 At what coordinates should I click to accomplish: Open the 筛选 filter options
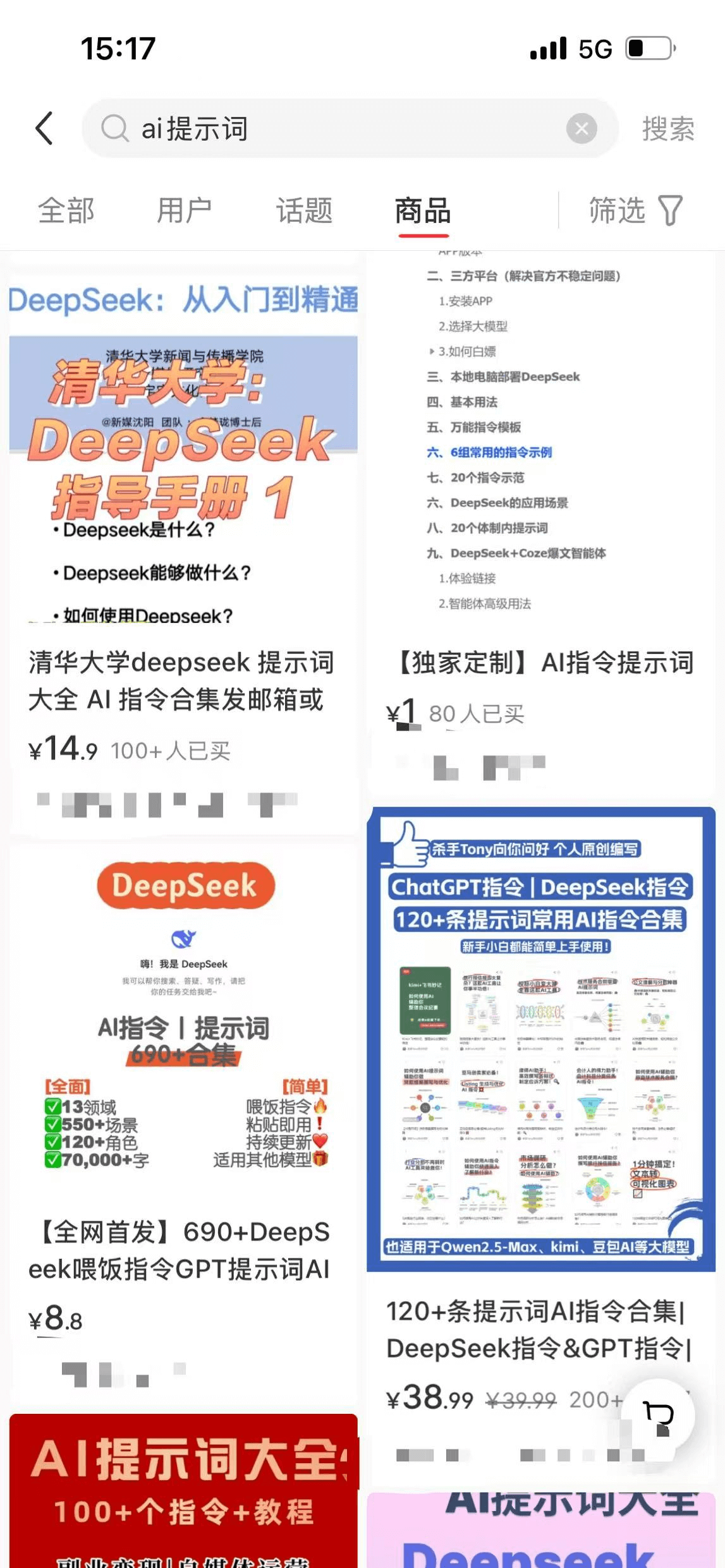pos(635,211)
